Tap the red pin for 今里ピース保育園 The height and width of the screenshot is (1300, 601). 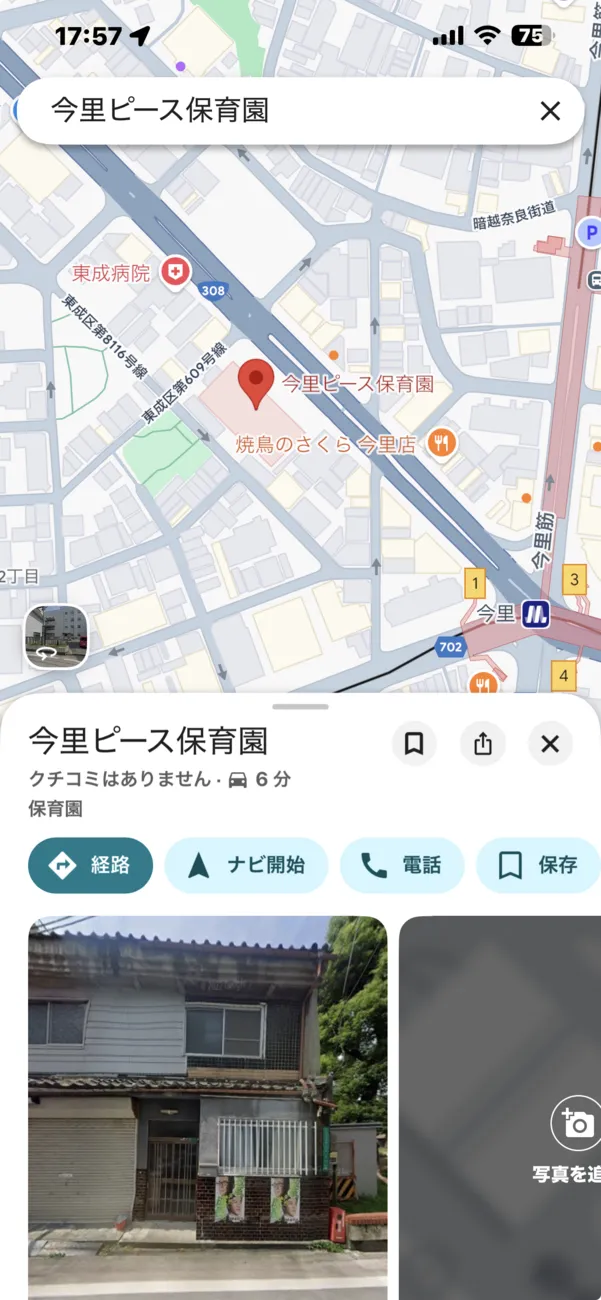click(x=258, y=382)
